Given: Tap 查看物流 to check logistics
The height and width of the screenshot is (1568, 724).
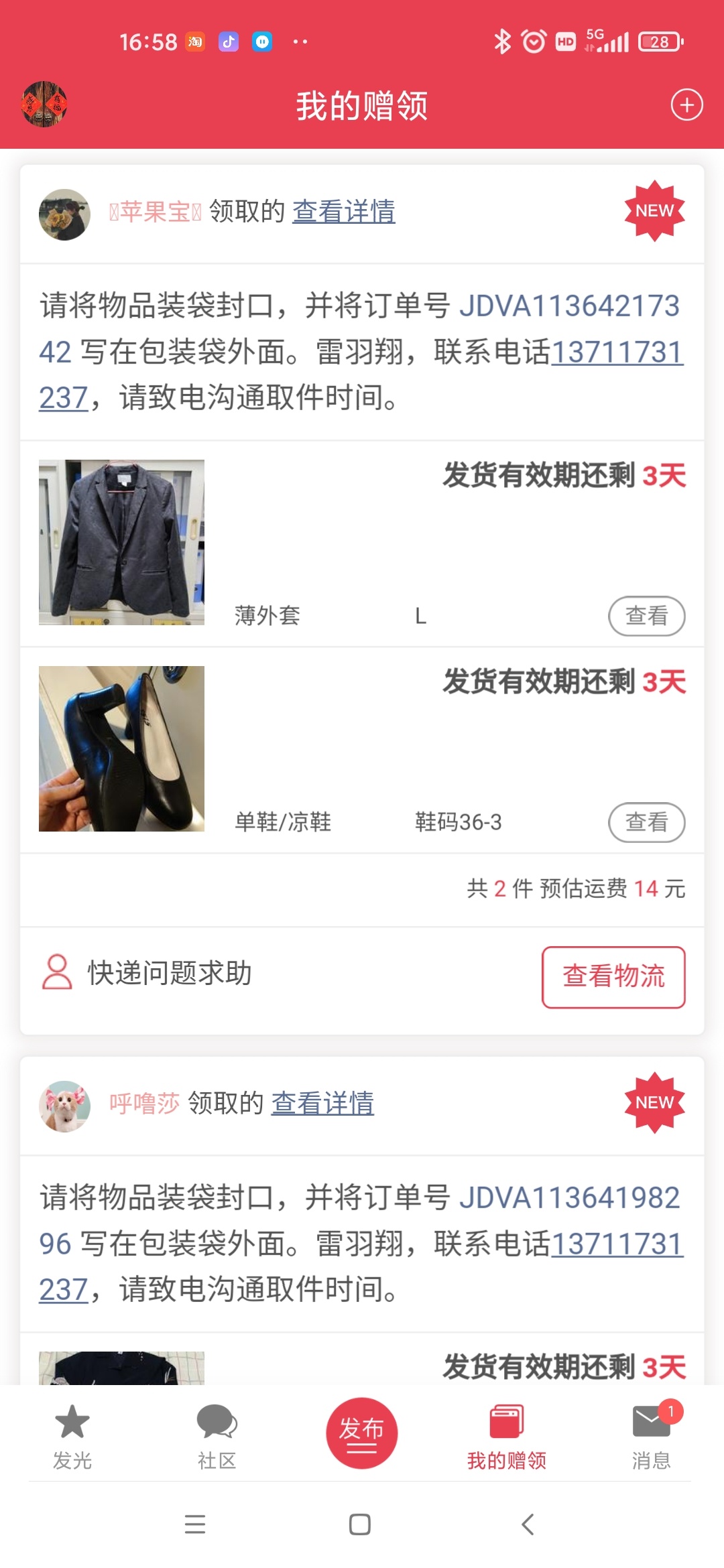Looking at the screenshot, I should (x=613, y=977).
